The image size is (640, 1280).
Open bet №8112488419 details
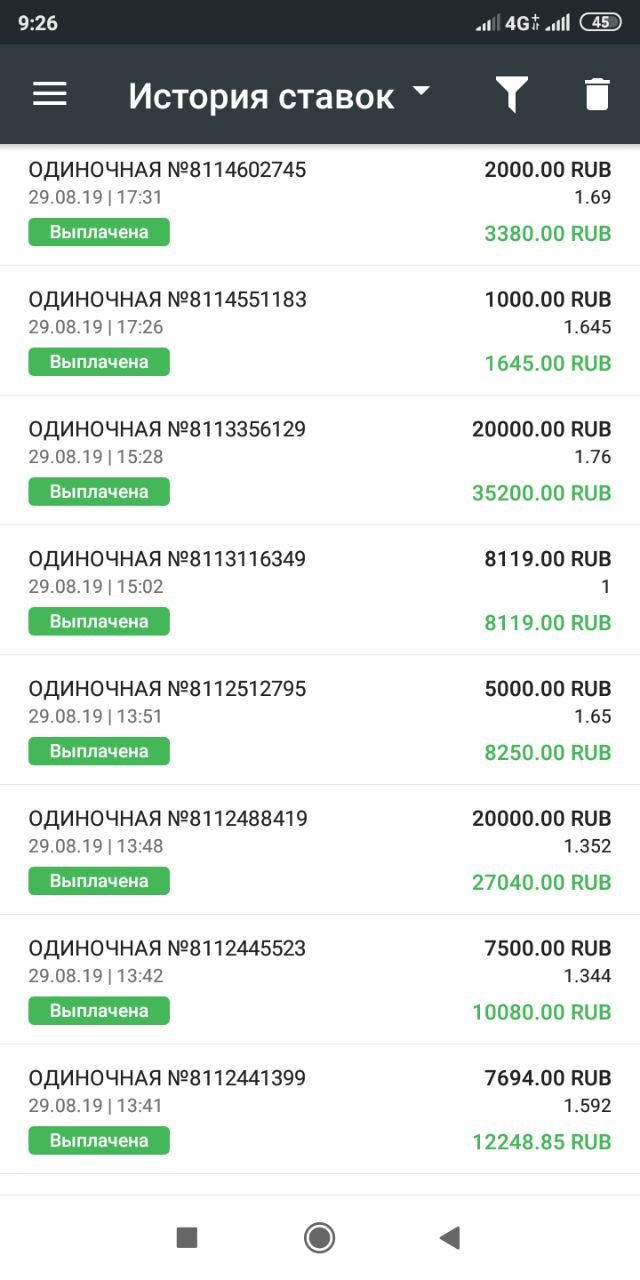coord(320,851)
